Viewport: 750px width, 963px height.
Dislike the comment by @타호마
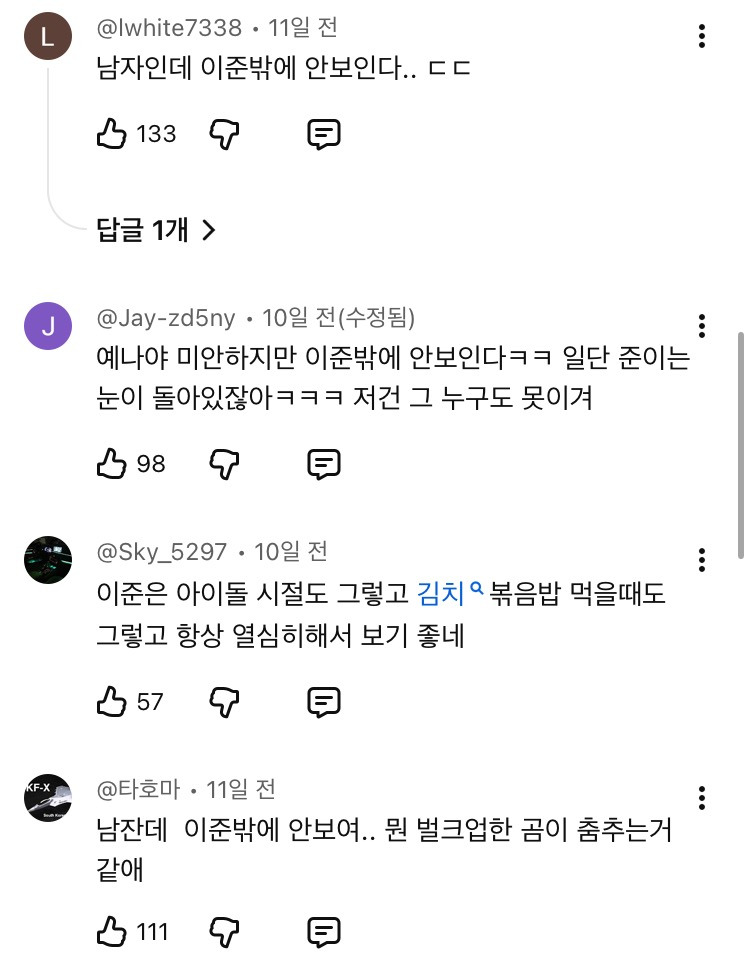click(x=224, y=932)
